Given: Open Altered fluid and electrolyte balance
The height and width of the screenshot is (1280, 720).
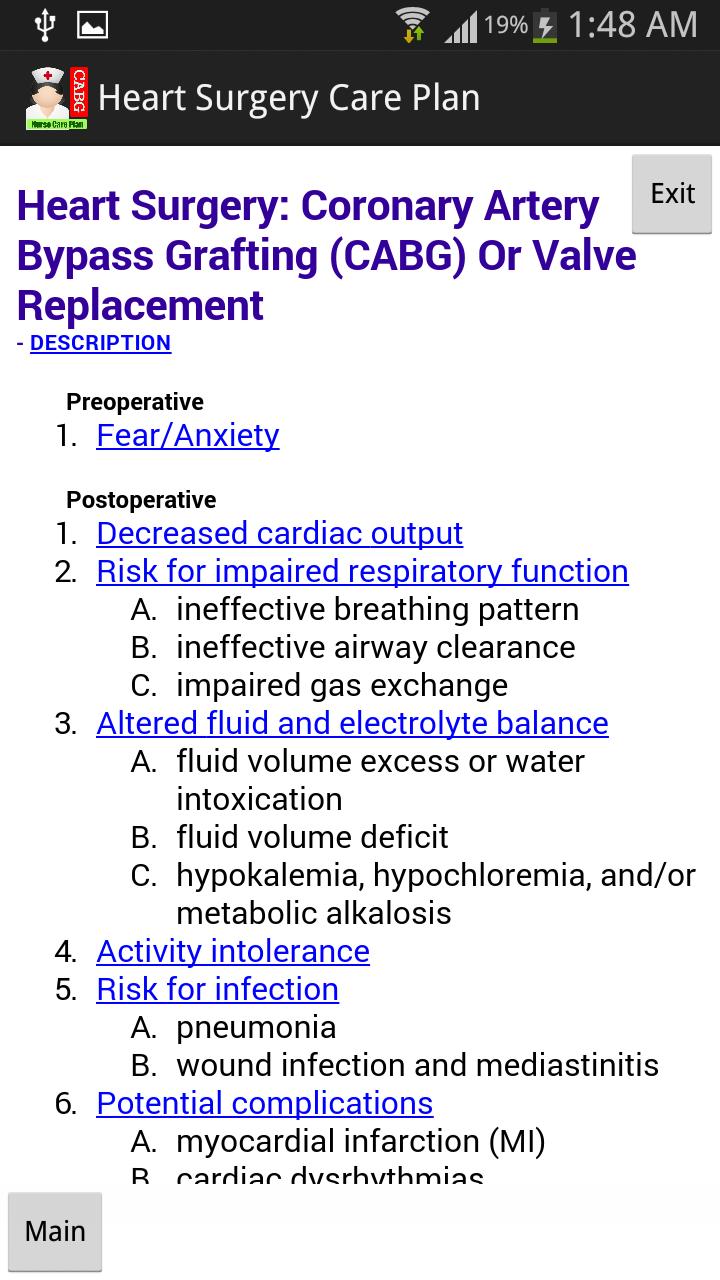Looking at the screenshot, I should tap(352, 723).
